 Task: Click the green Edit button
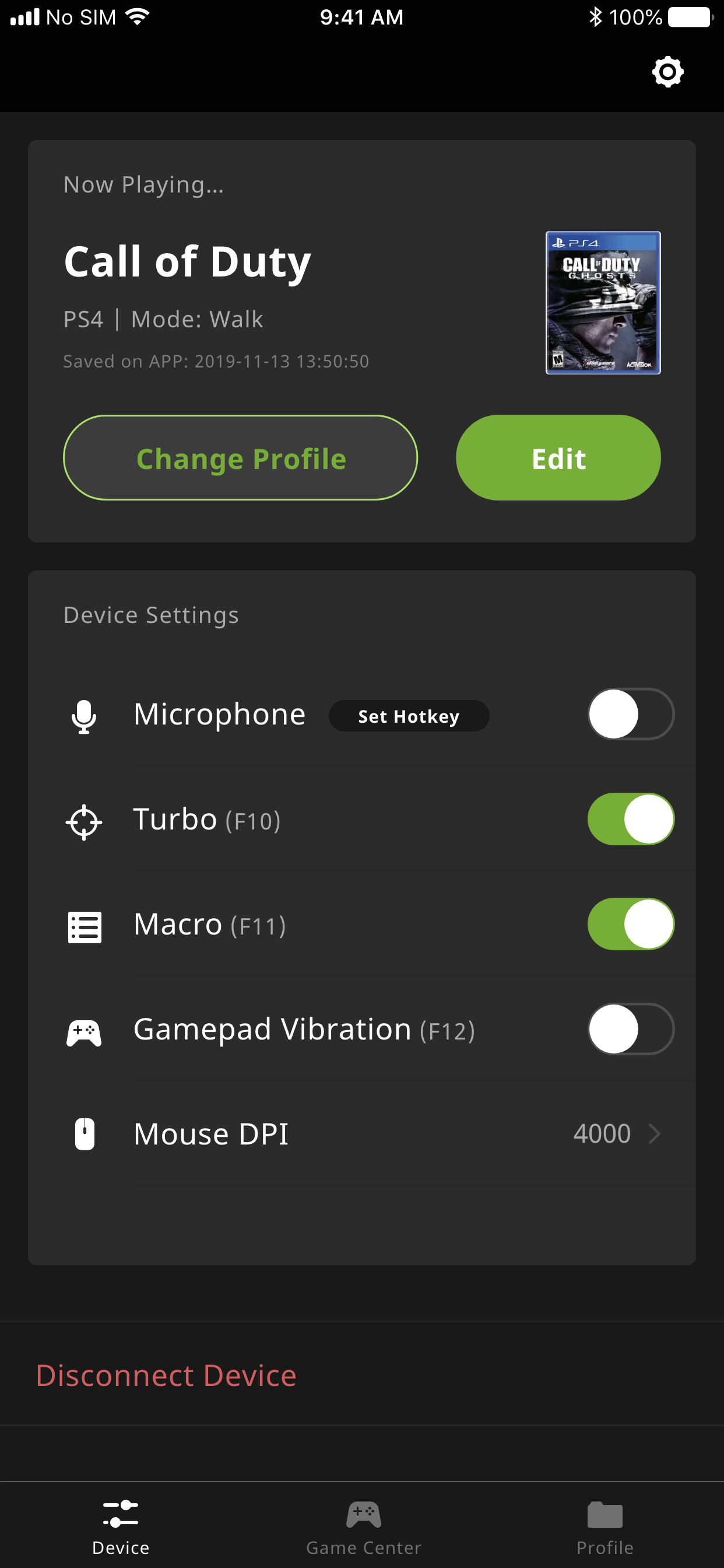click(558, 457)
